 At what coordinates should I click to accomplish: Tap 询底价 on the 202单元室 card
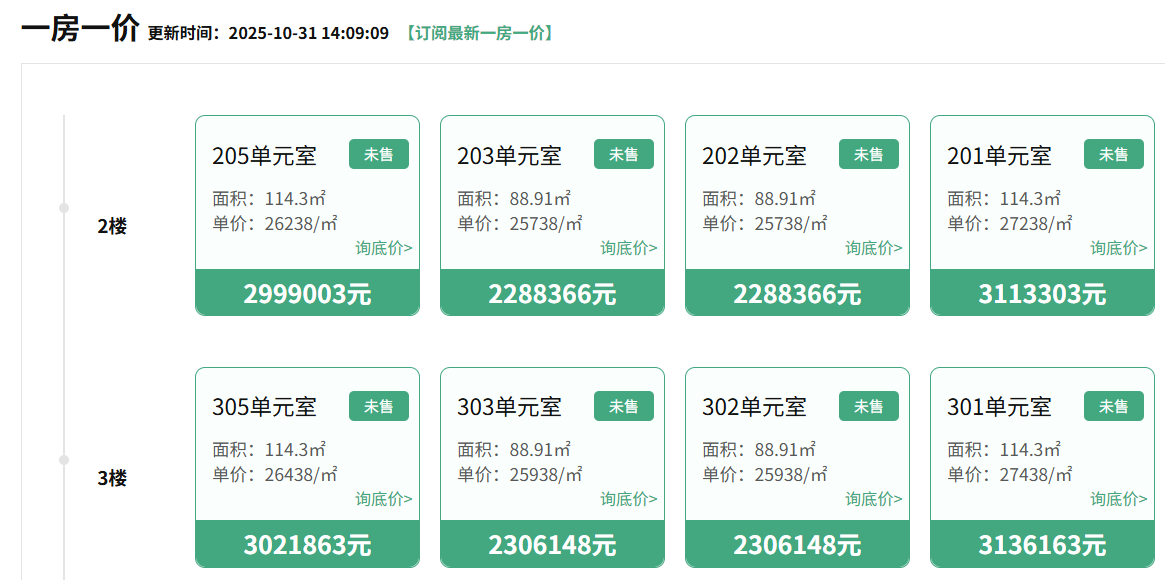pos(874,248)
